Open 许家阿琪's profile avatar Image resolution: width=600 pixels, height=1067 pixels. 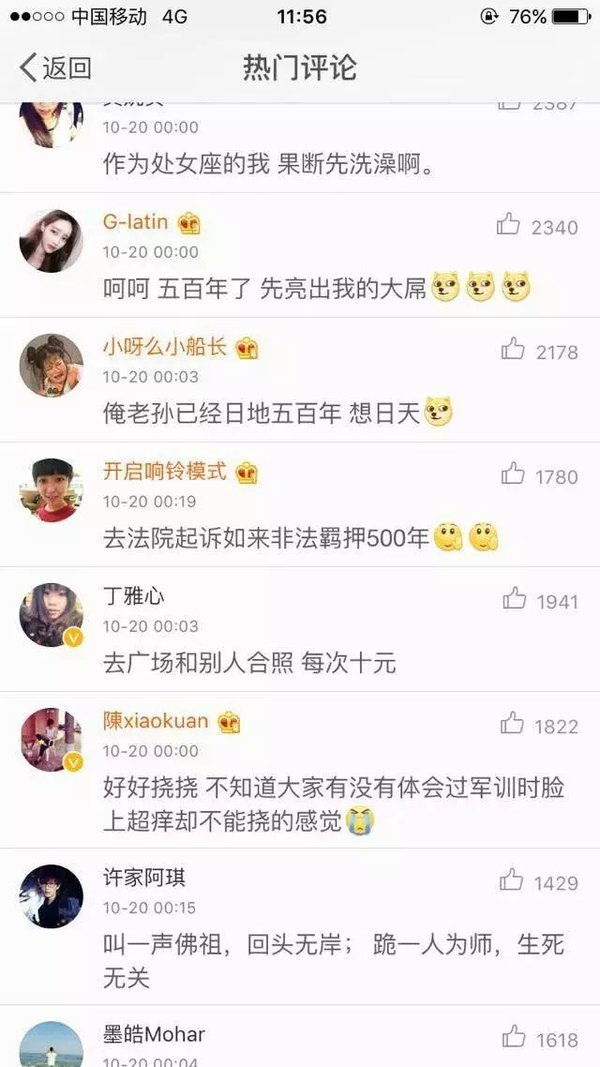(x=51, y=896)
